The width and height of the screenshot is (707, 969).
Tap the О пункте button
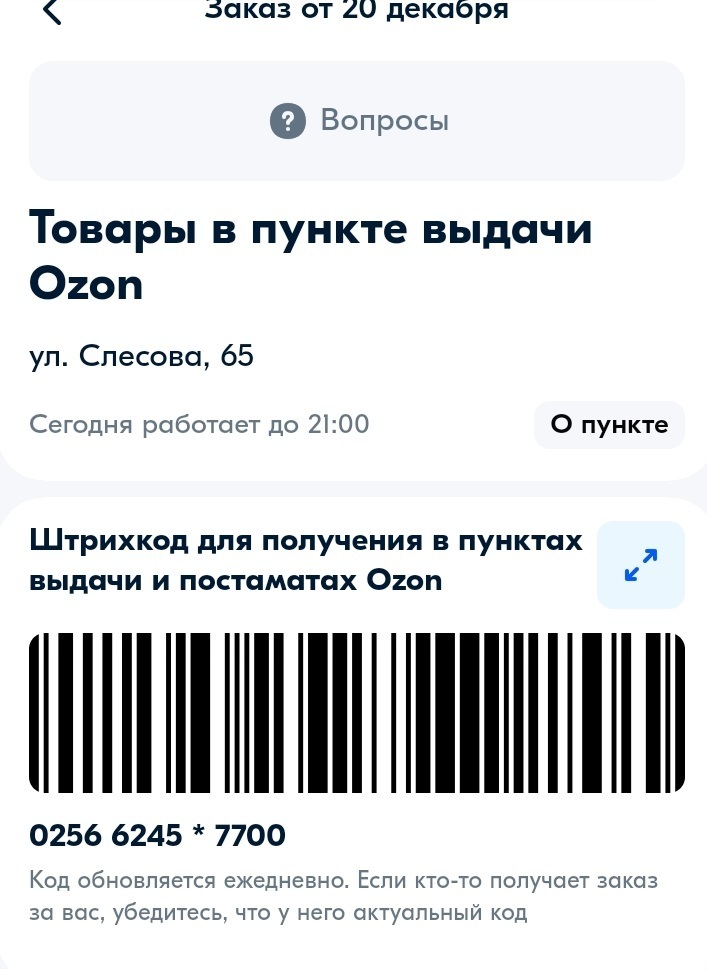[609, 425]
